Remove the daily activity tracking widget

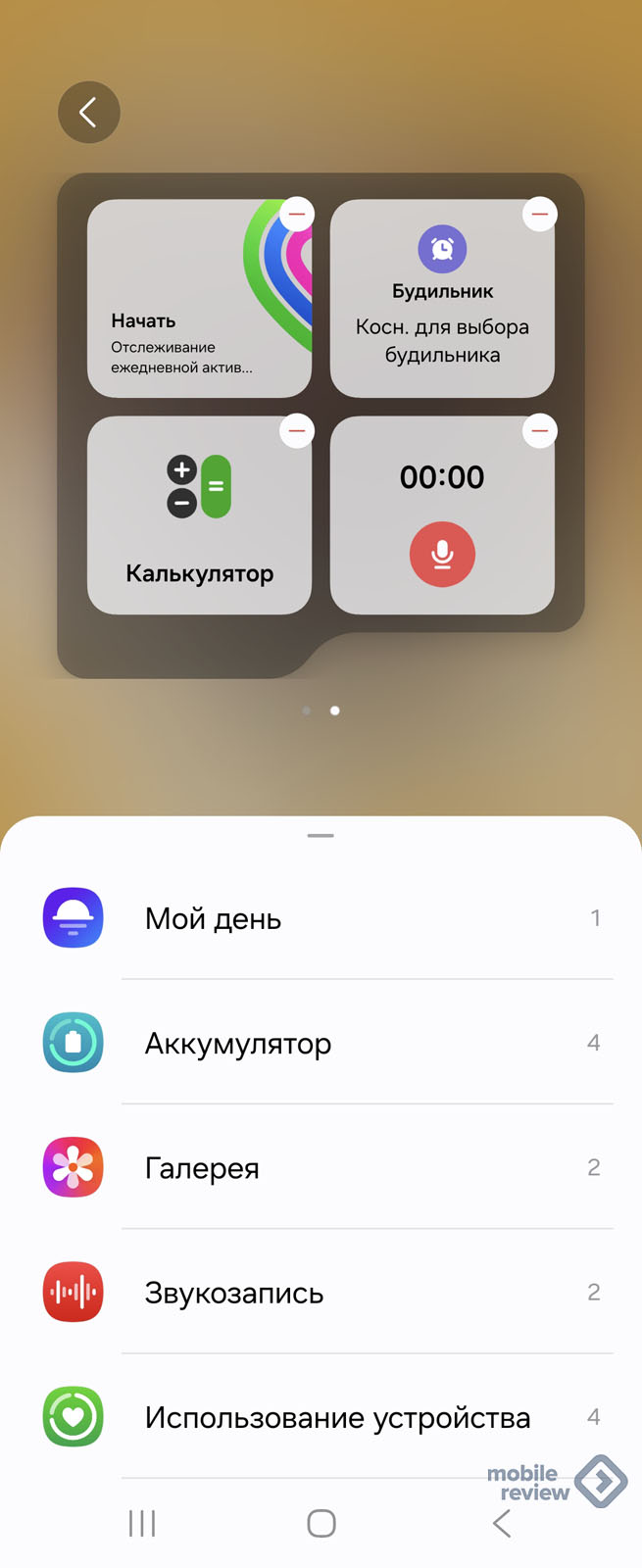[297, 214]
